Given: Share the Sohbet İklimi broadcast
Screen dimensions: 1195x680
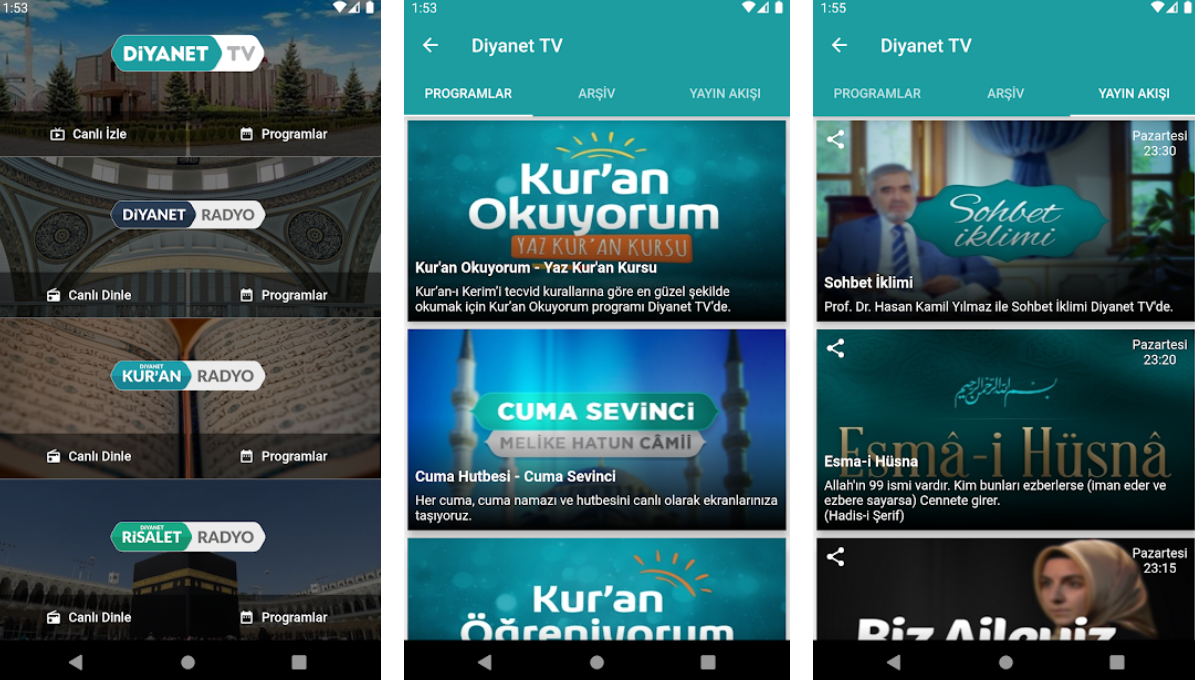Looking at the screenshot, I should coord(836,140).
